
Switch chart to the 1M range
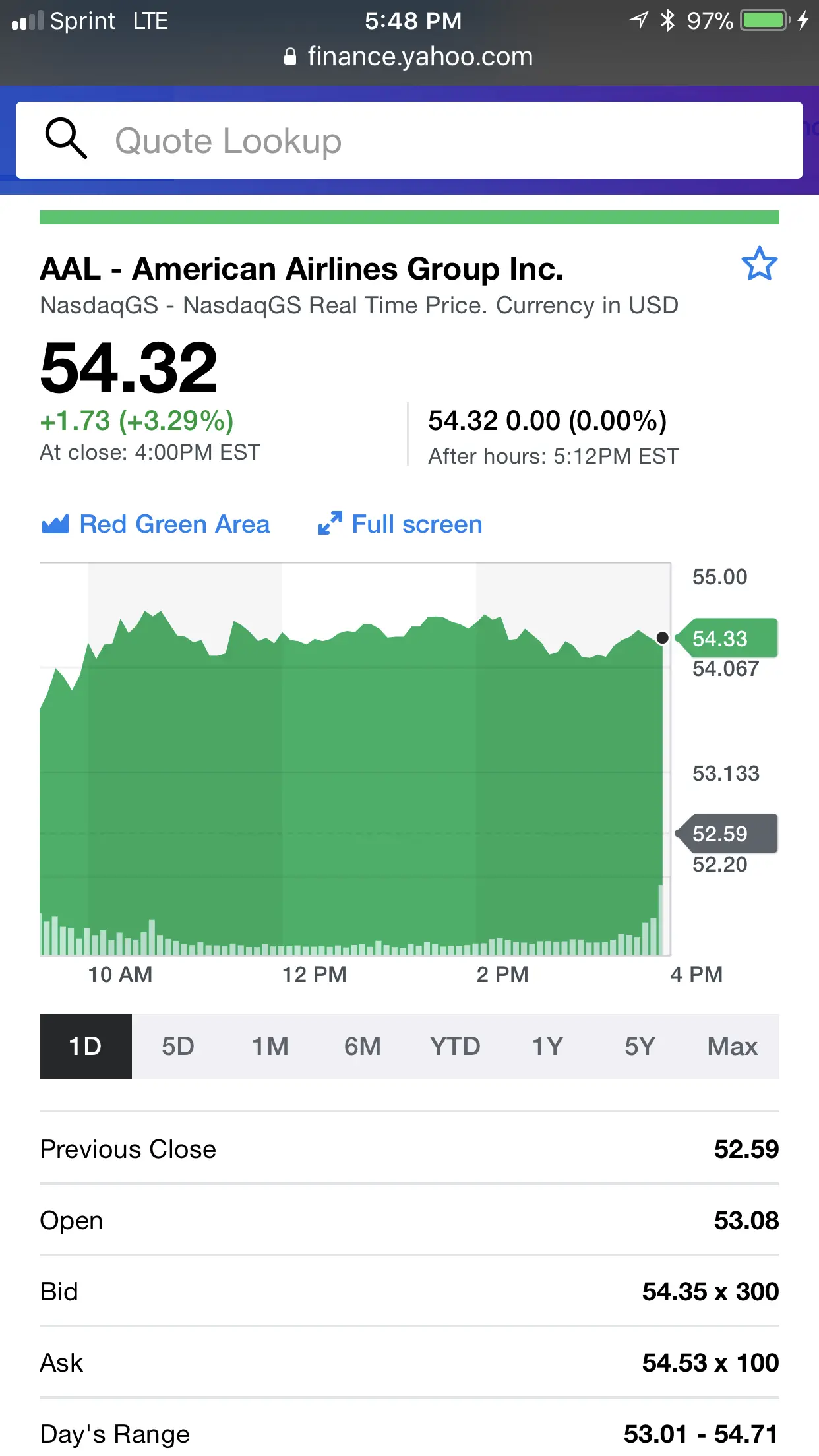tap(270, 1046)
